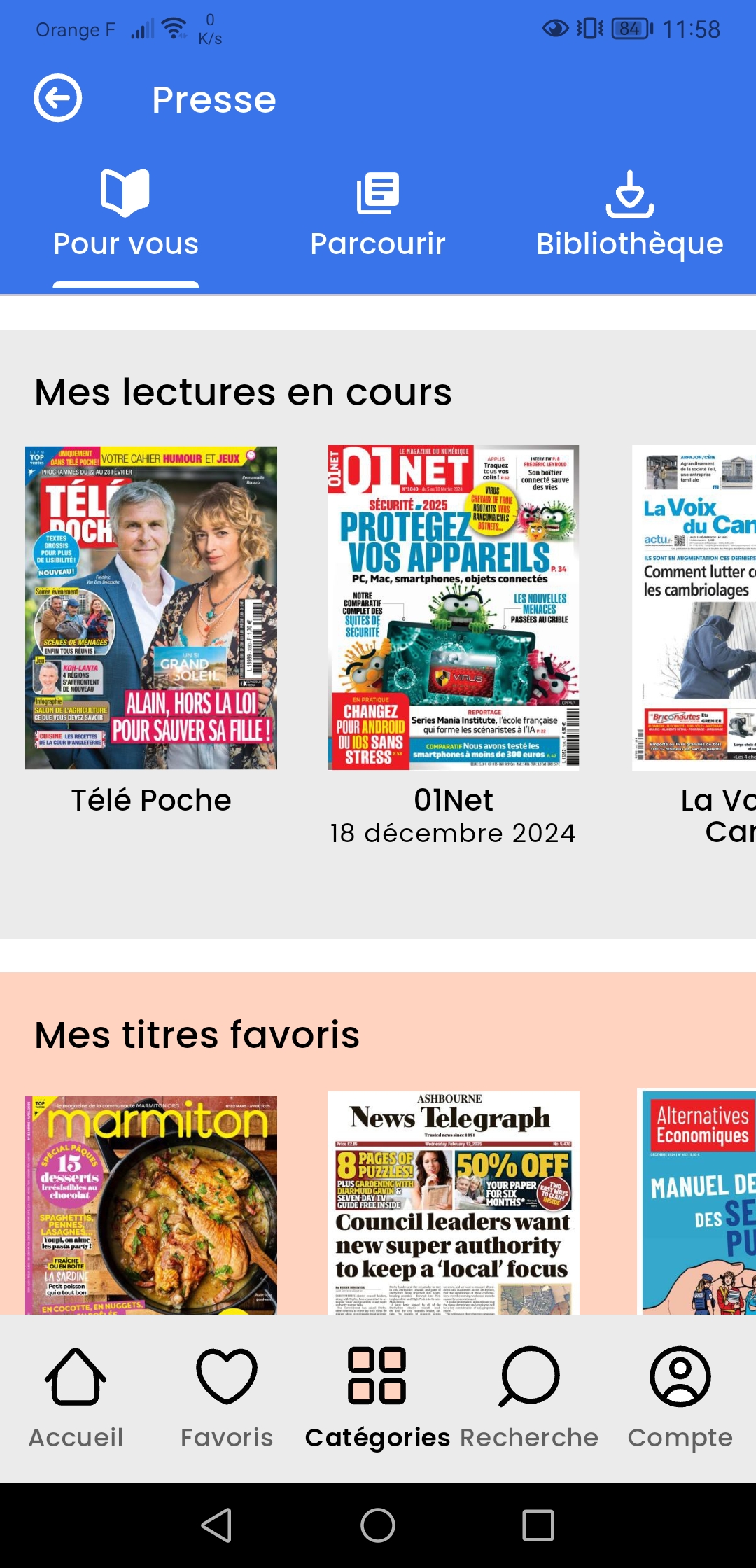
Task: Tap the Wi-Fi status icon
Action: point(172,27)
